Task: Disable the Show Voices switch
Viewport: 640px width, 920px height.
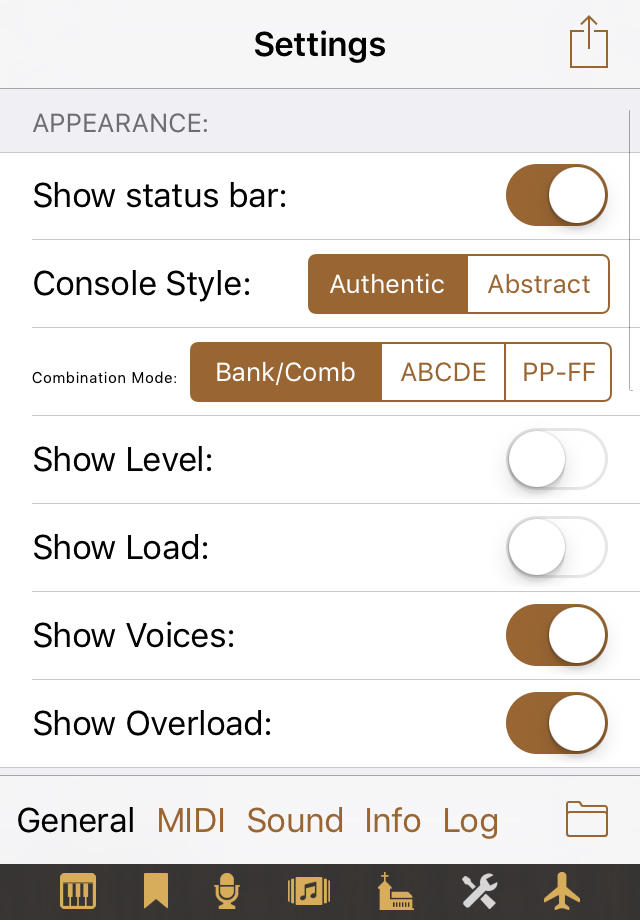Action: (557, 635)
